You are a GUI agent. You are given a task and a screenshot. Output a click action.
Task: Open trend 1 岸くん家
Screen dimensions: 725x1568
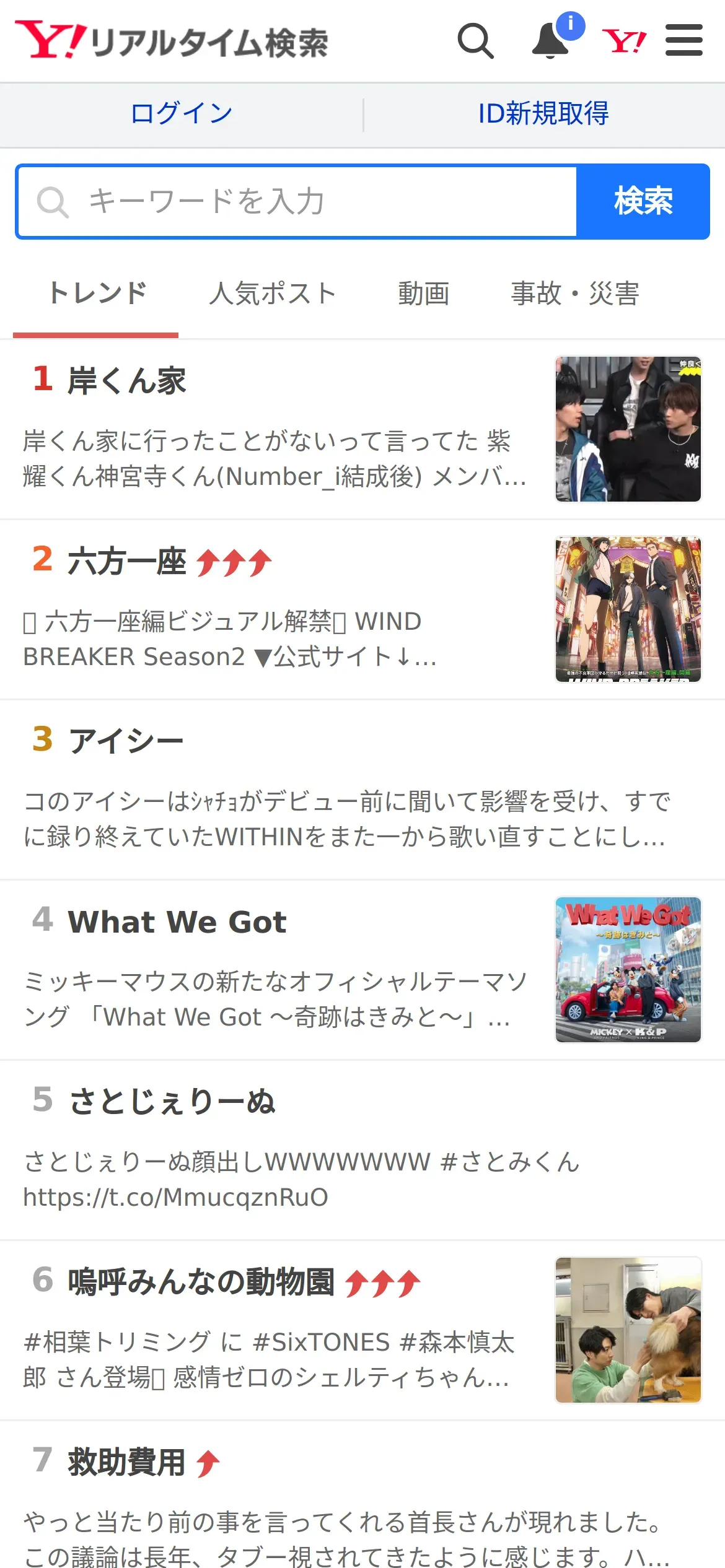[x=126, y=380]
